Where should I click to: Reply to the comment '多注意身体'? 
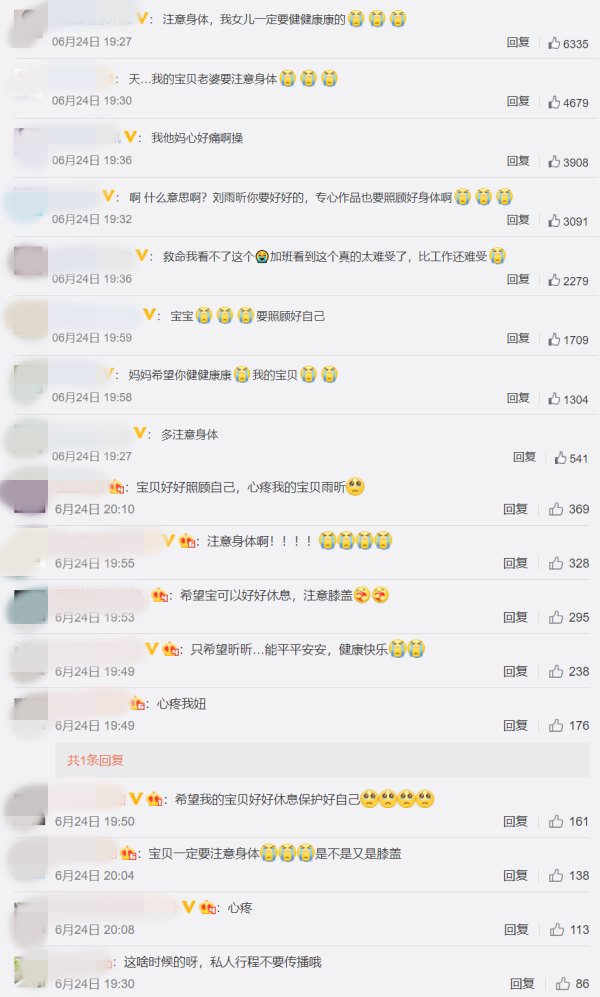[525, 457]
